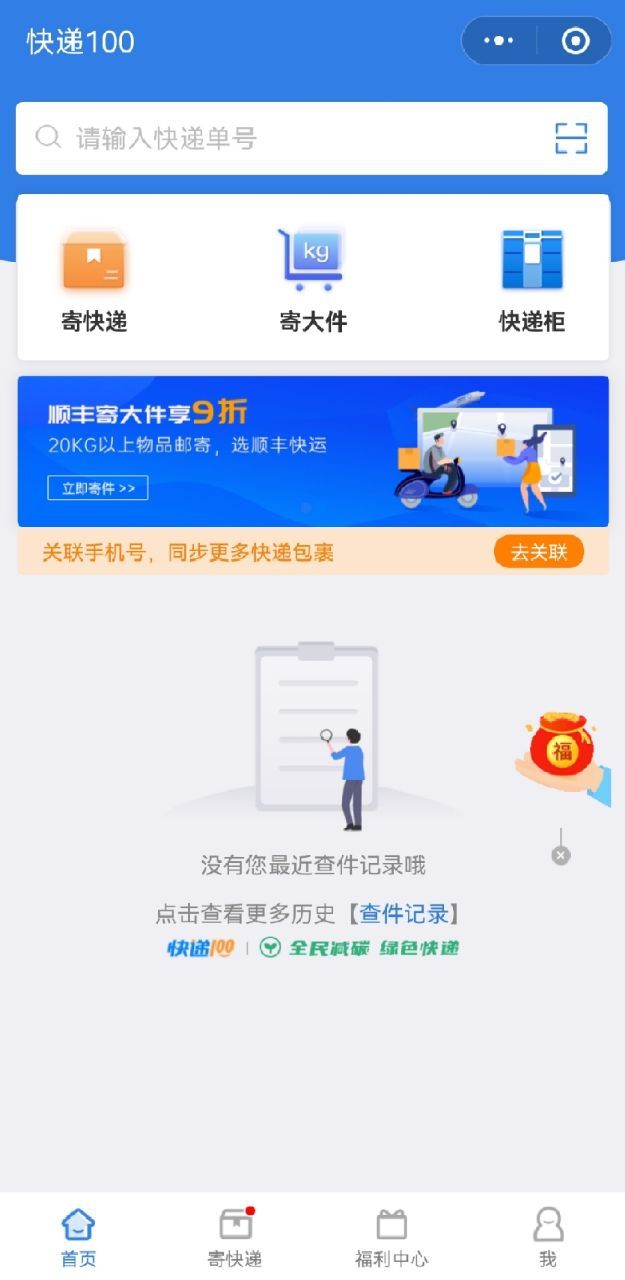Open the 顺丰寄大件享9折 banner
The image size is (625, 1280).
(312, 450)
